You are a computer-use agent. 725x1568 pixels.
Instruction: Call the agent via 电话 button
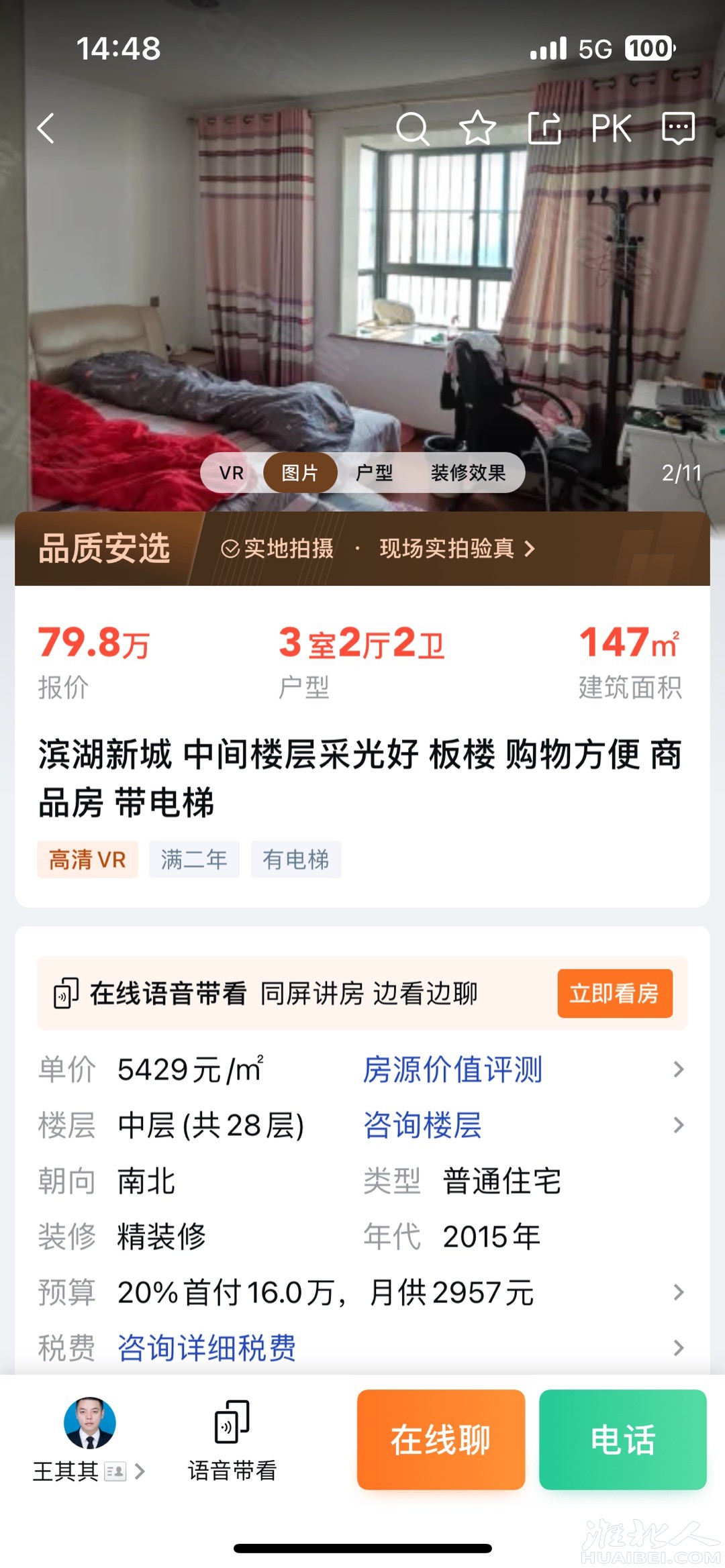(622, 1440)
